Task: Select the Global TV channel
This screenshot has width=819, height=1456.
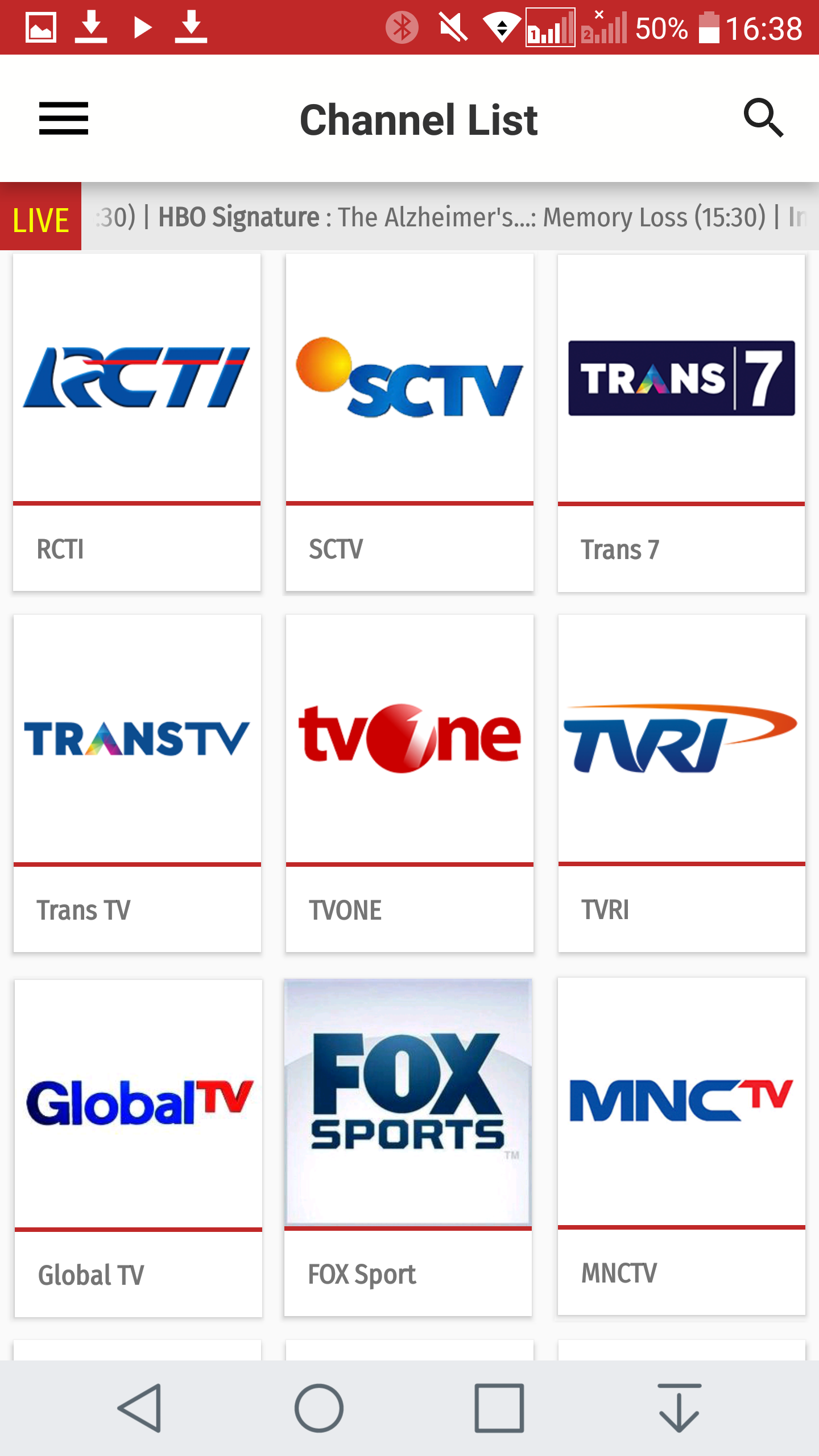Action: click(138, 1148)
